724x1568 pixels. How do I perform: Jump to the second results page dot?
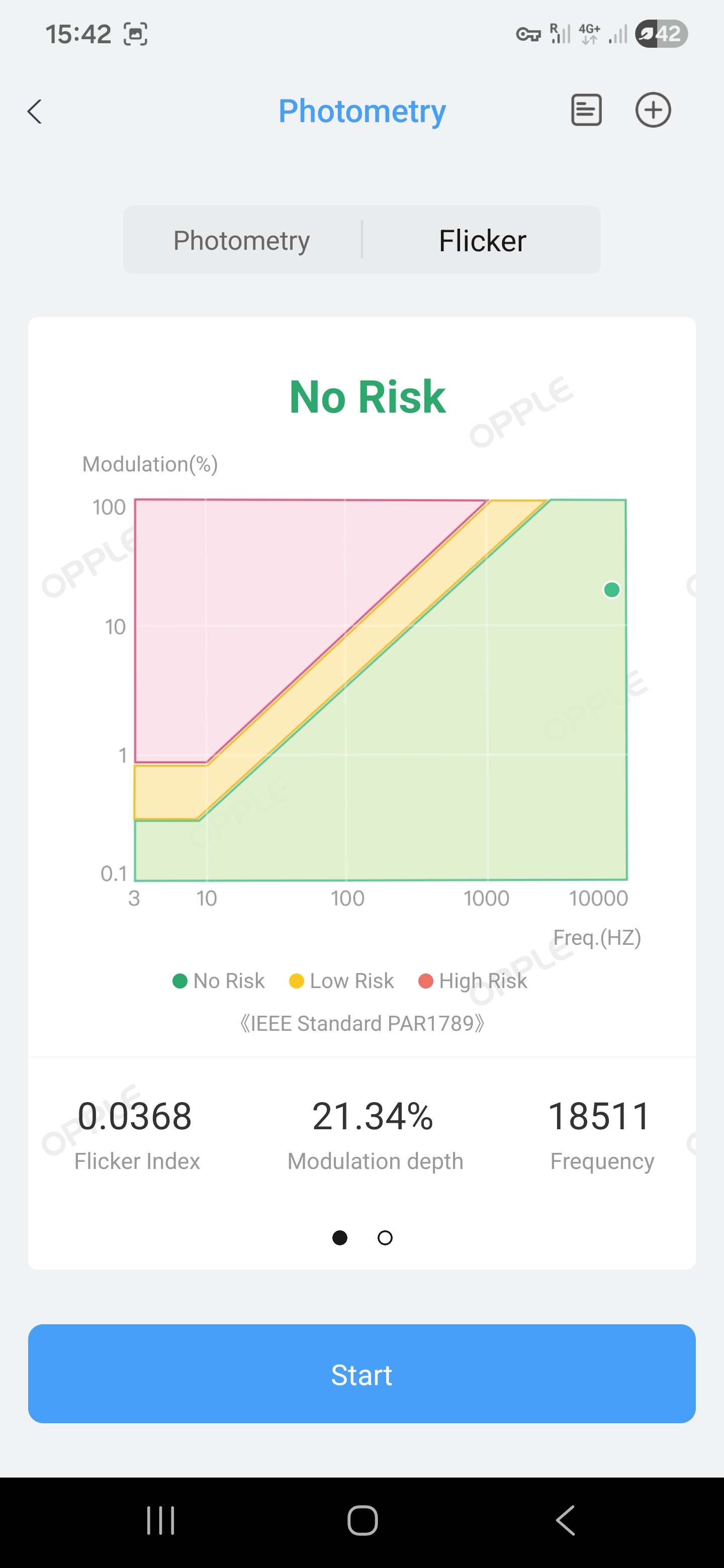[385, 1237]
